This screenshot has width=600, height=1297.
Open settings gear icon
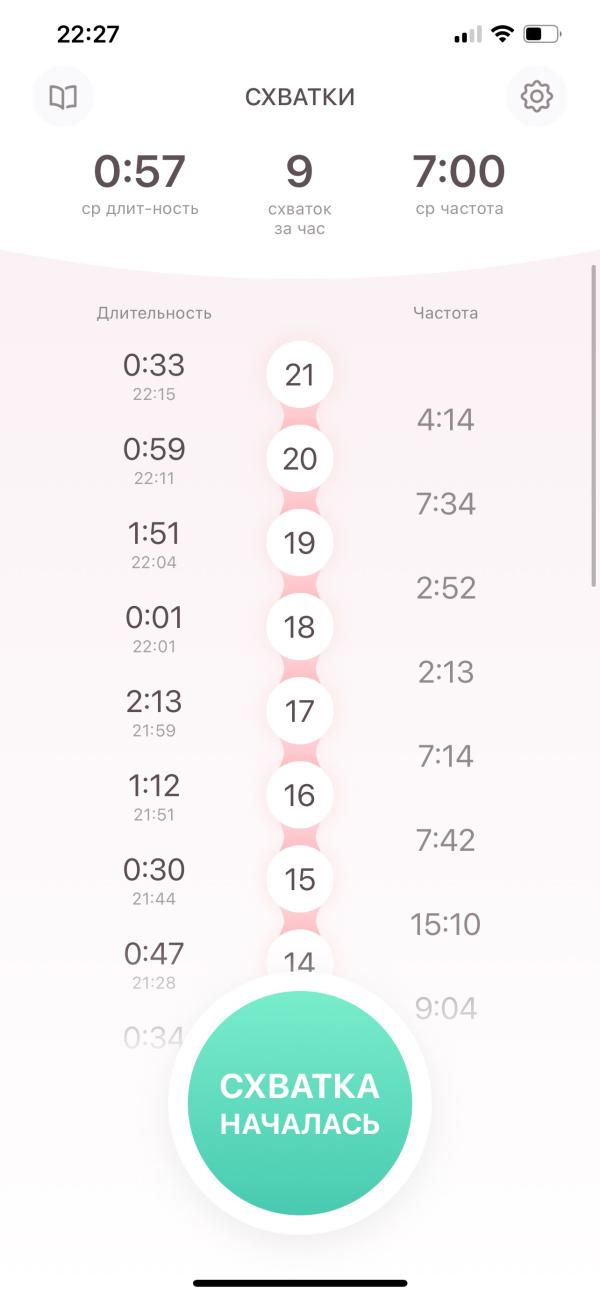tap(537, 97)
